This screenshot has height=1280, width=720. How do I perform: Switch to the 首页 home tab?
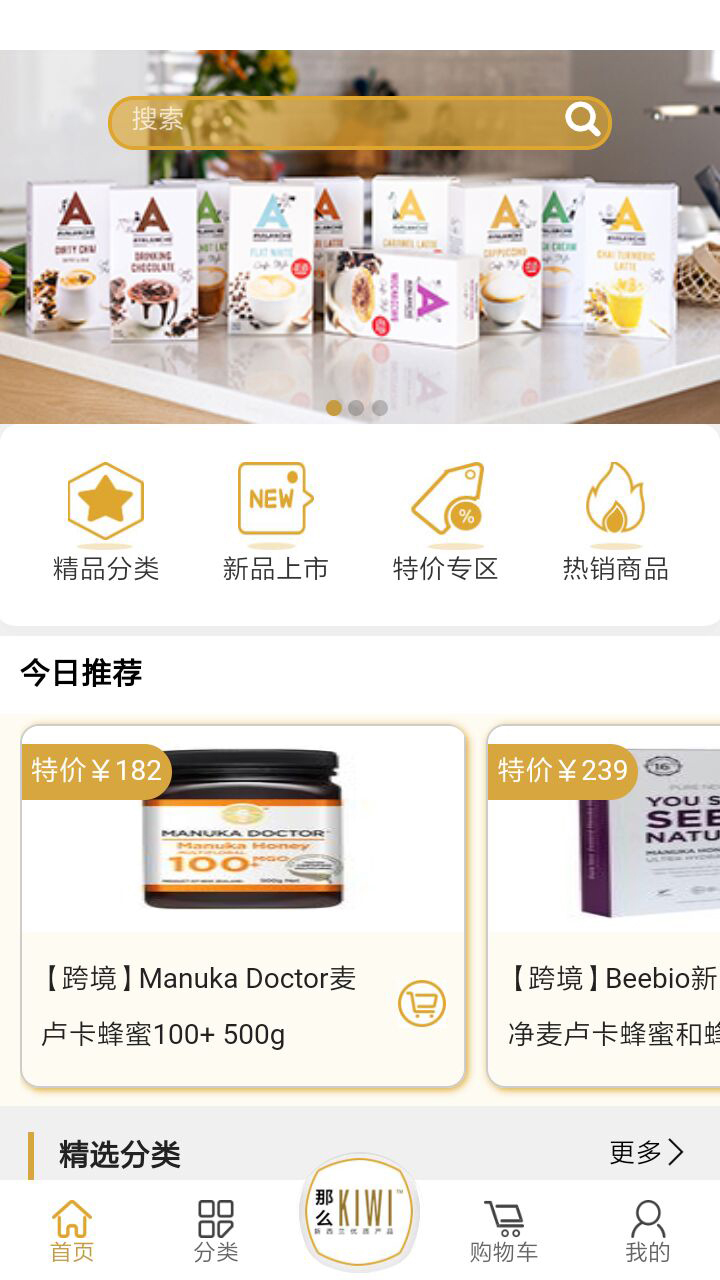[72, 1231]
